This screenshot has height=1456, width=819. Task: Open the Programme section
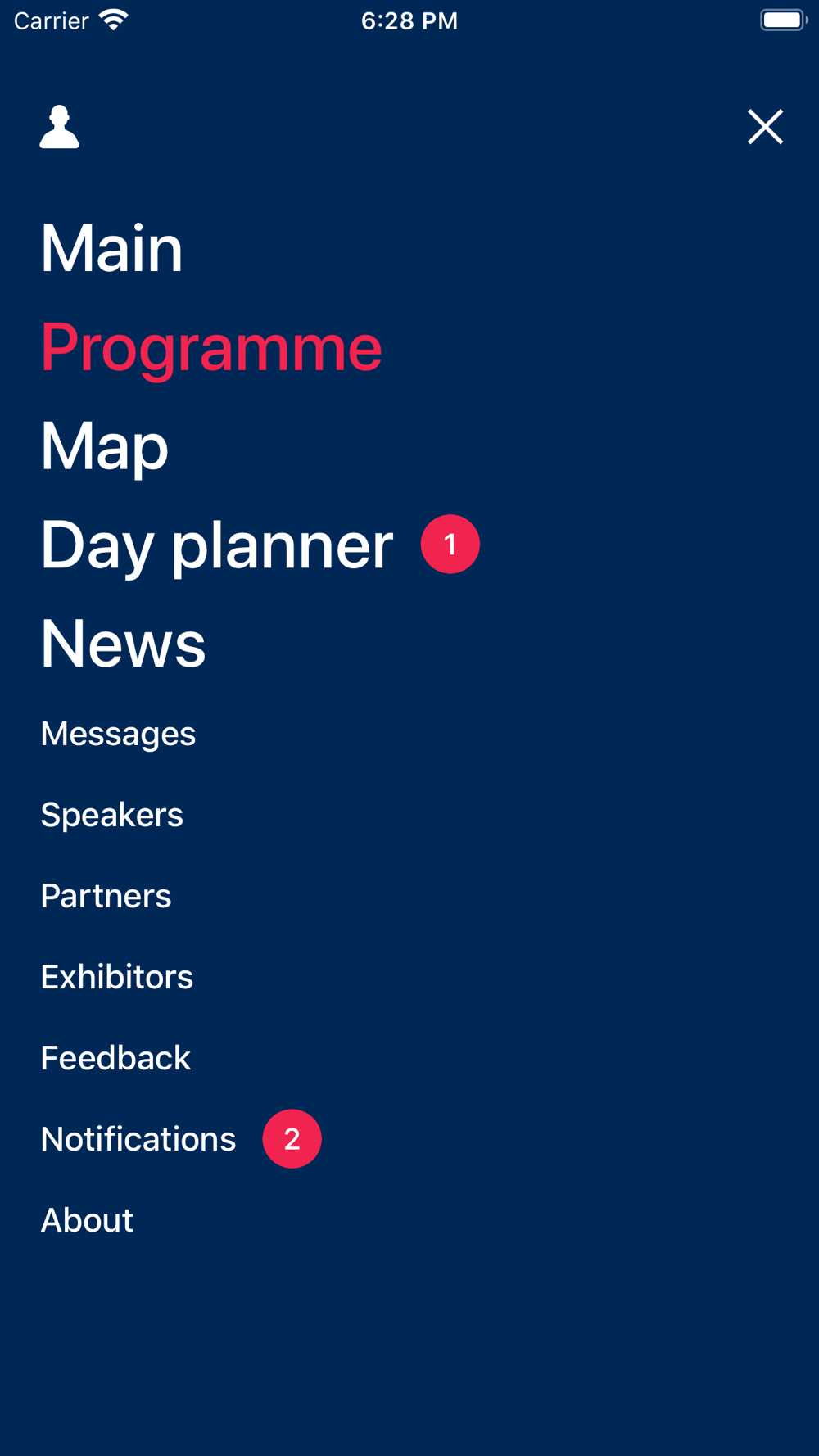point(211,348)
